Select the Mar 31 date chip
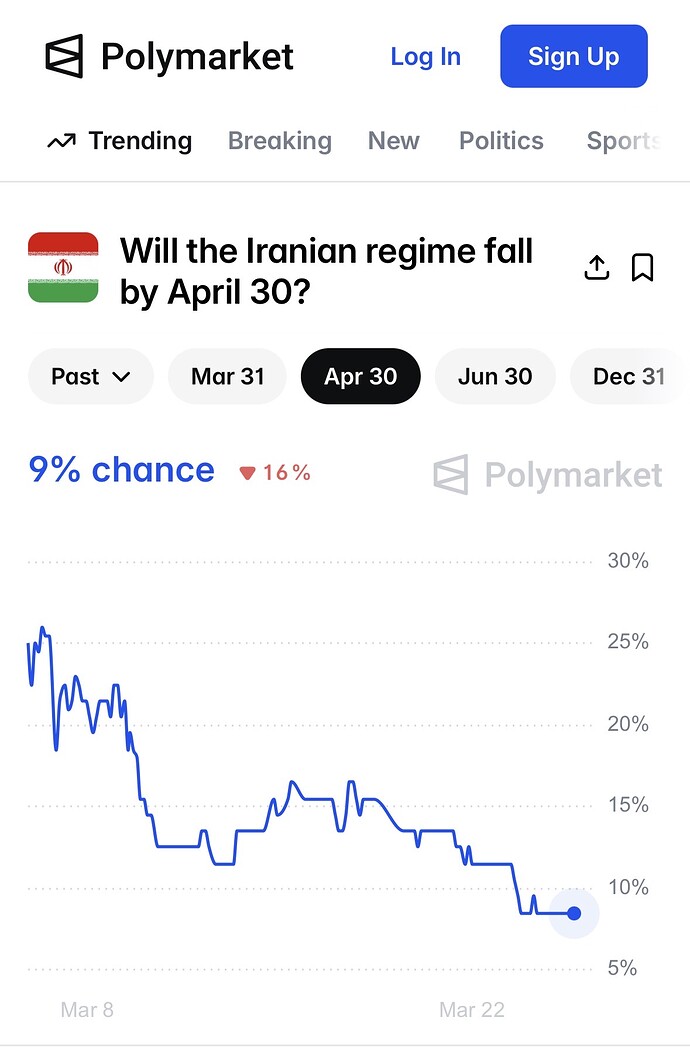This screenshot has width=690, height=1048. point(228,377)
